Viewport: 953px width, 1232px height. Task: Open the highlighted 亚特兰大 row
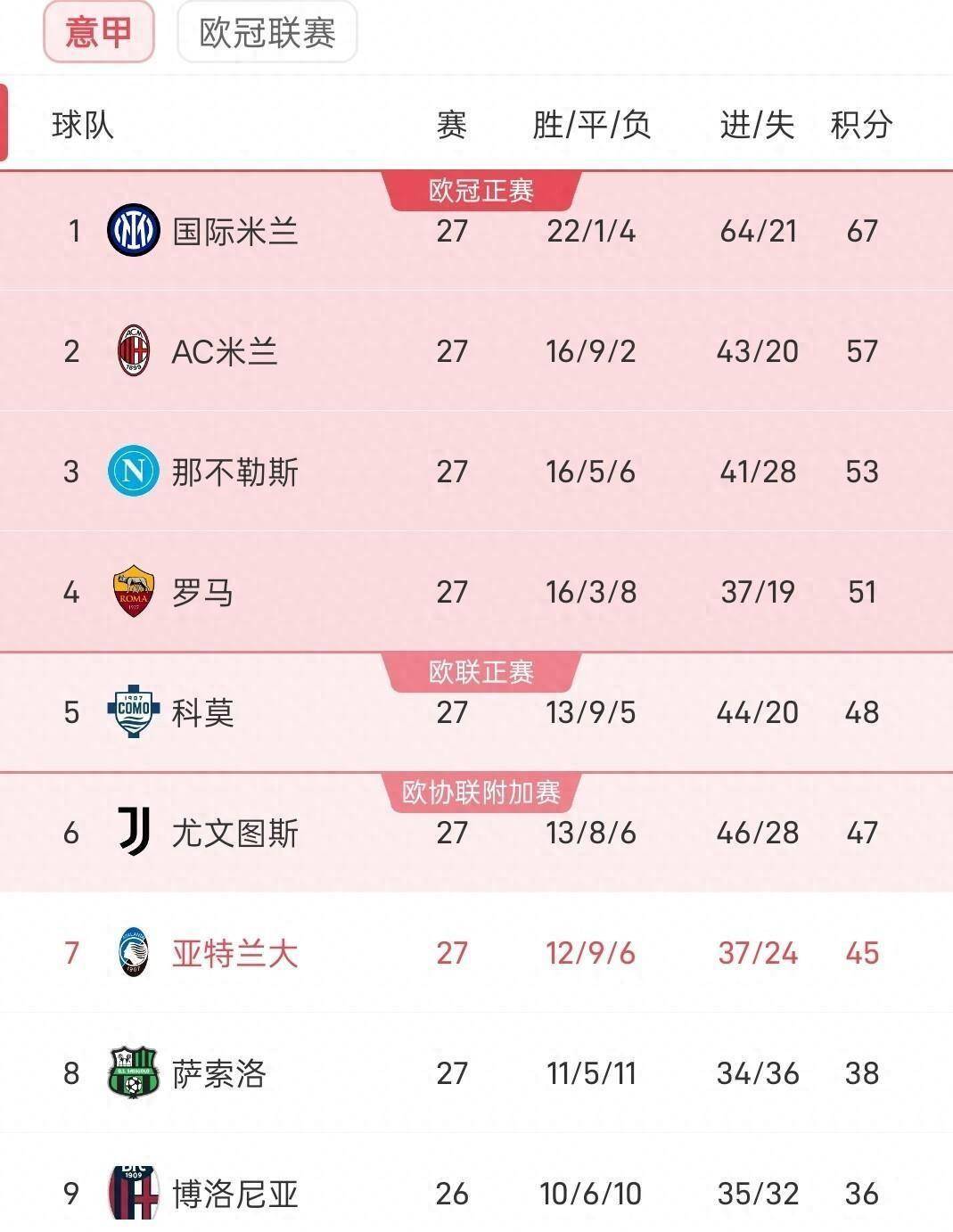tap(234, 953)
